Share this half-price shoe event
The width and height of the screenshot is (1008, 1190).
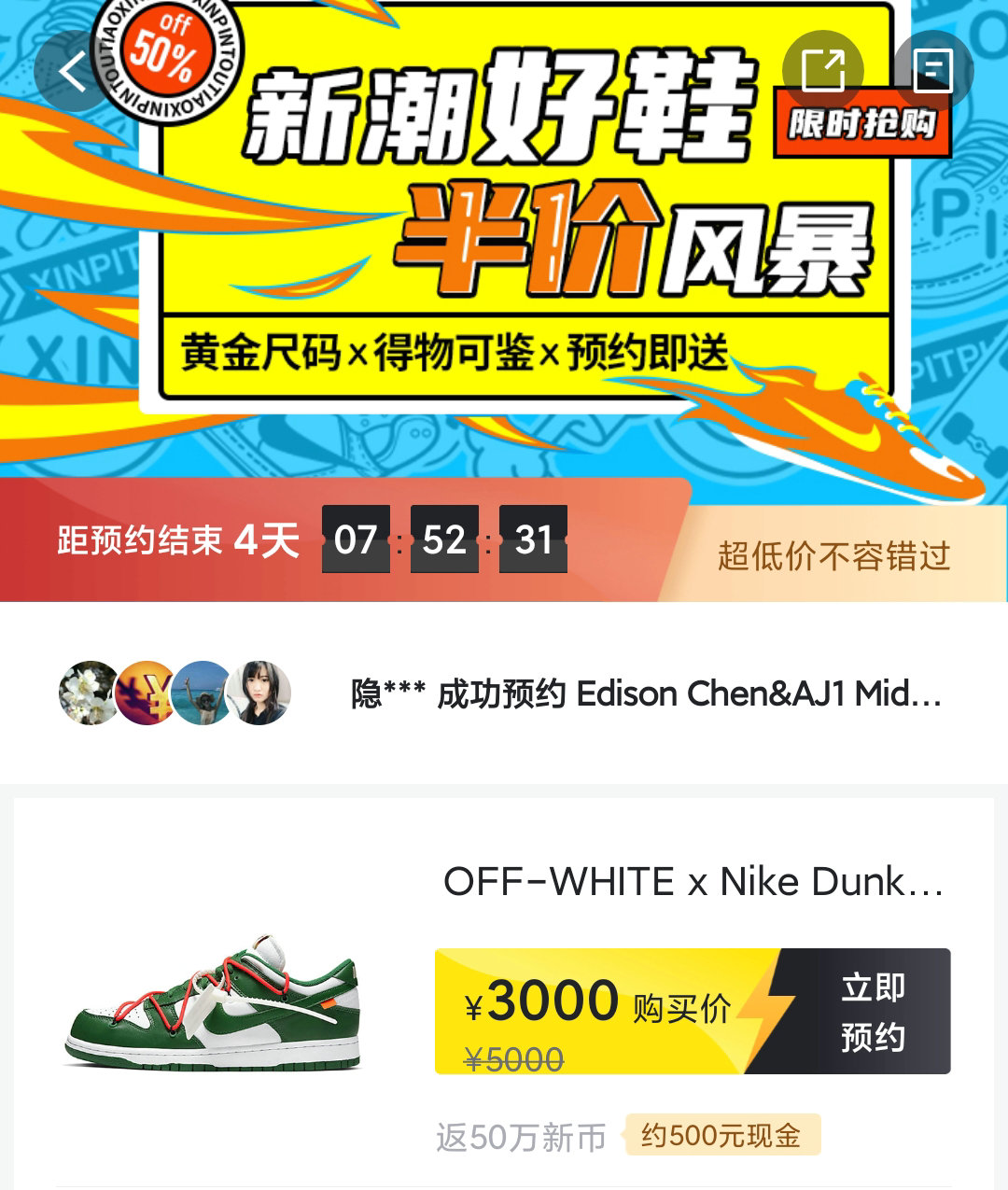822,71
